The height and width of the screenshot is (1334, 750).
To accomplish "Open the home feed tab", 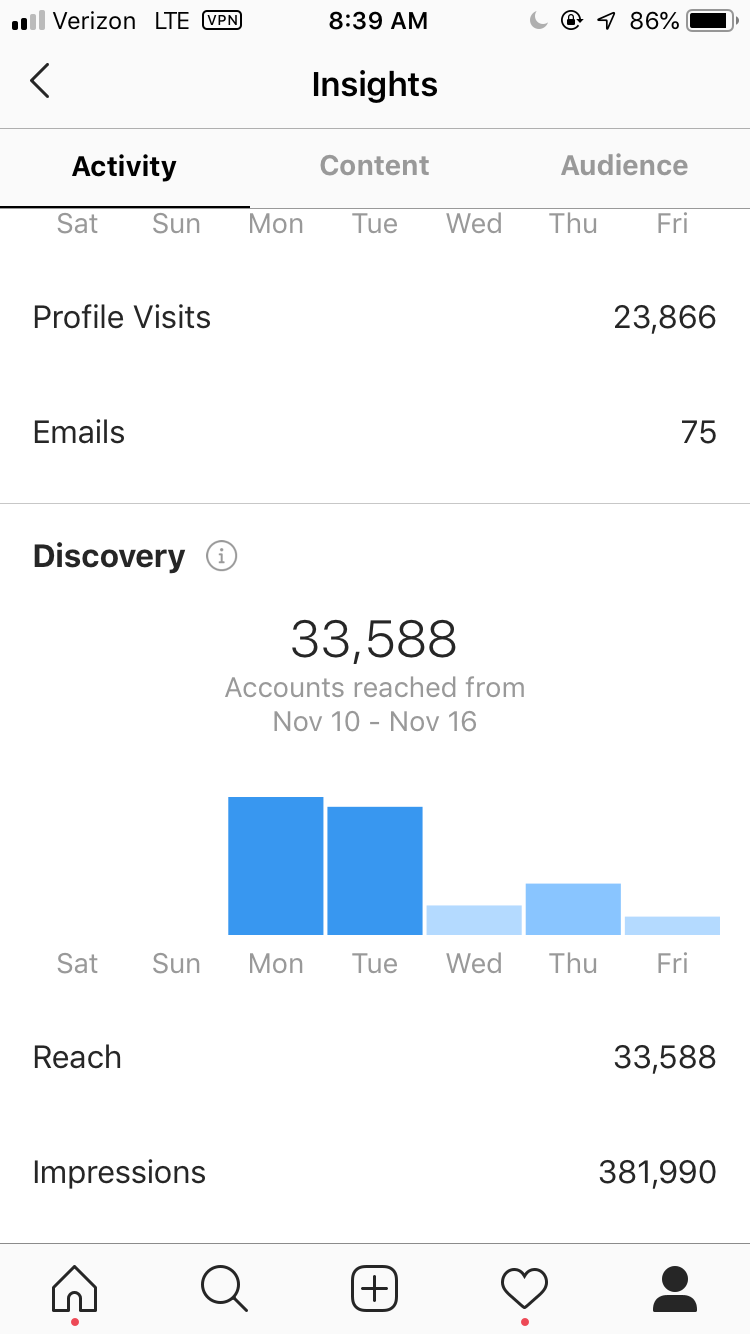I will 75,1288.
